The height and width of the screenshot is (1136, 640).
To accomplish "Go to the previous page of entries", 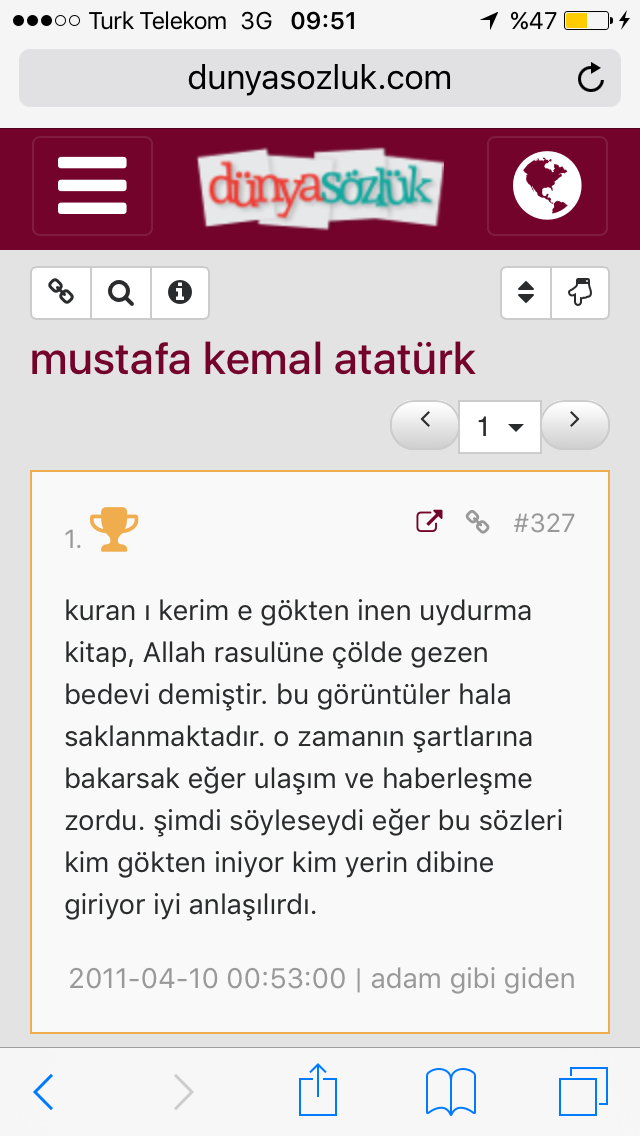I will 424,425.
